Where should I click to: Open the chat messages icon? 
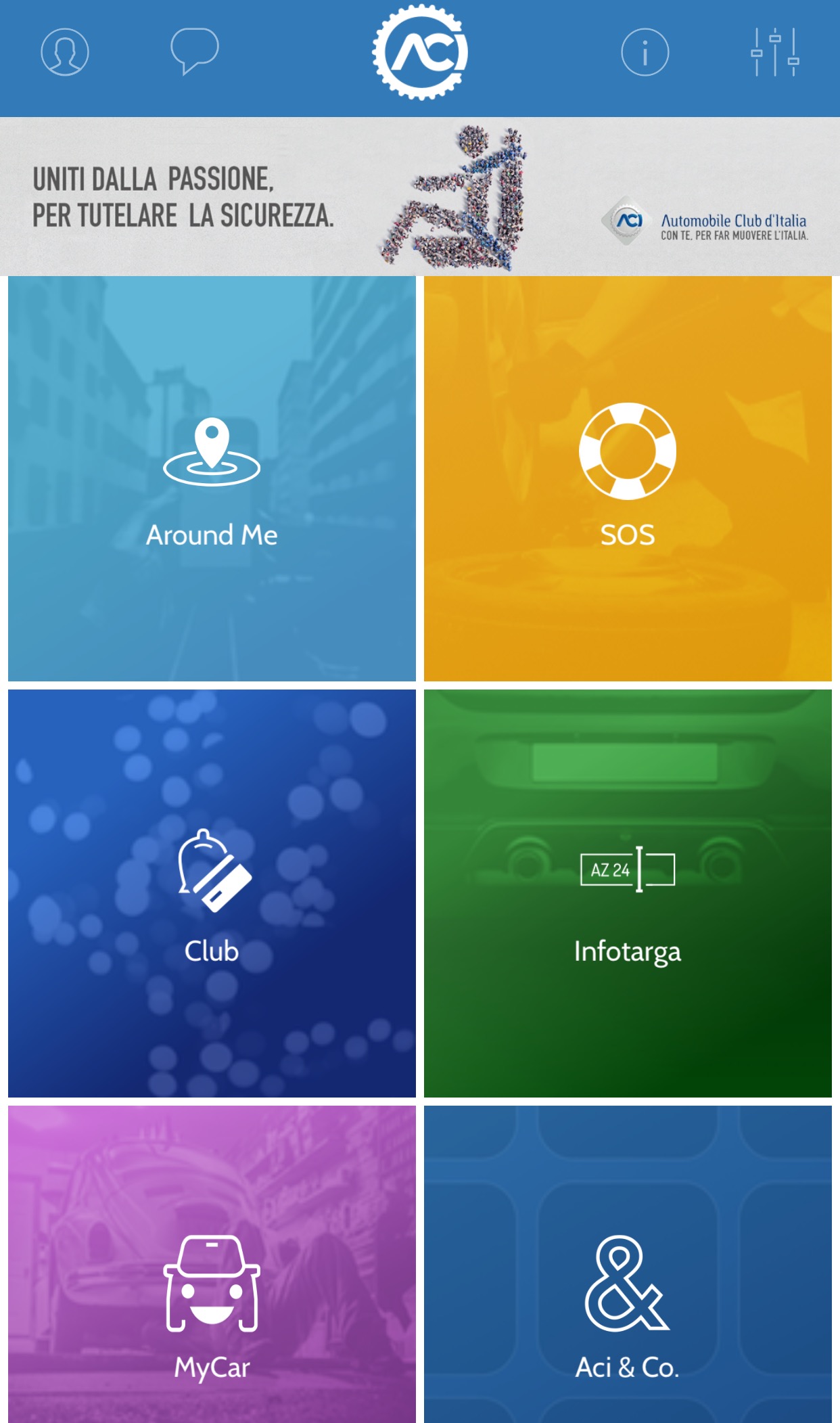pos(195,51)
